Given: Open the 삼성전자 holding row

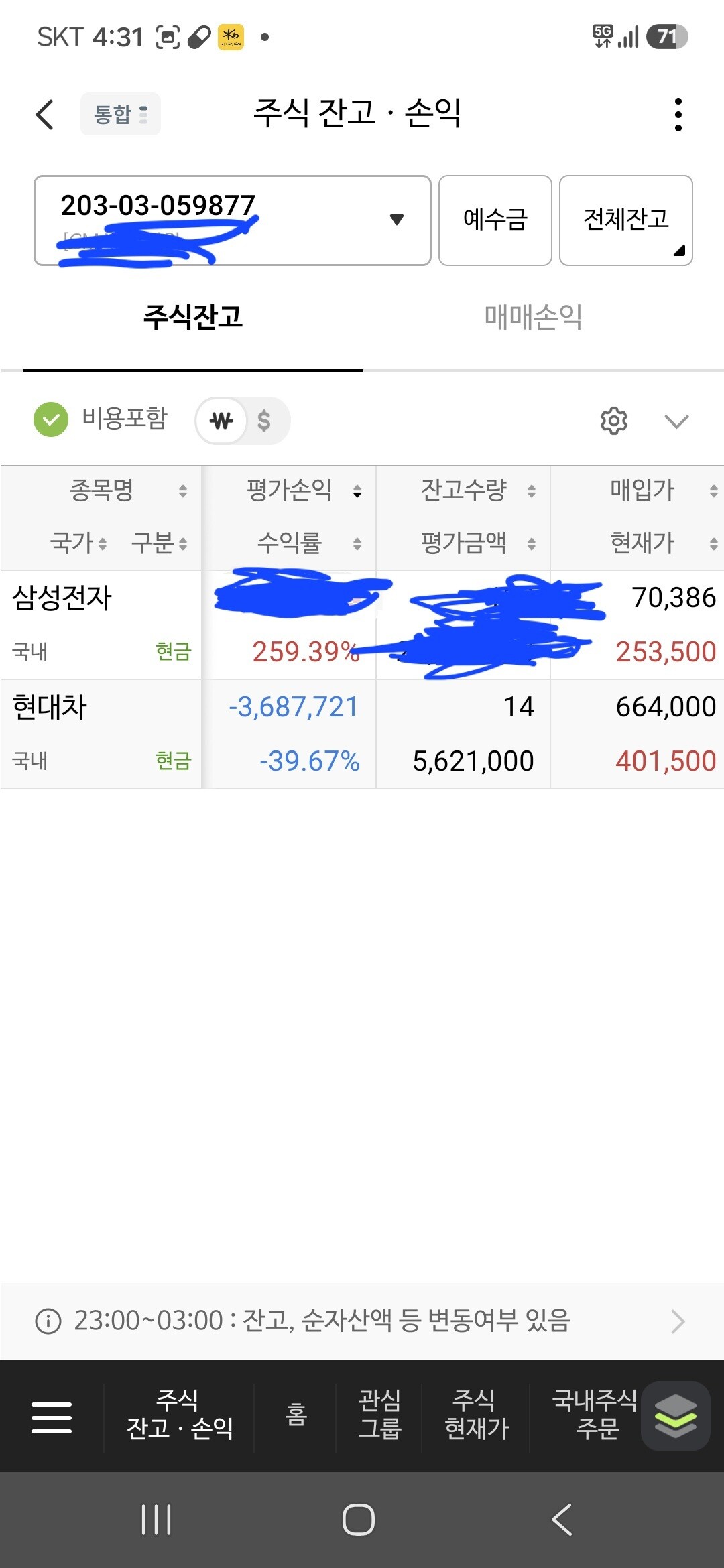Looking at the screenshot, I should pos(362,625).
